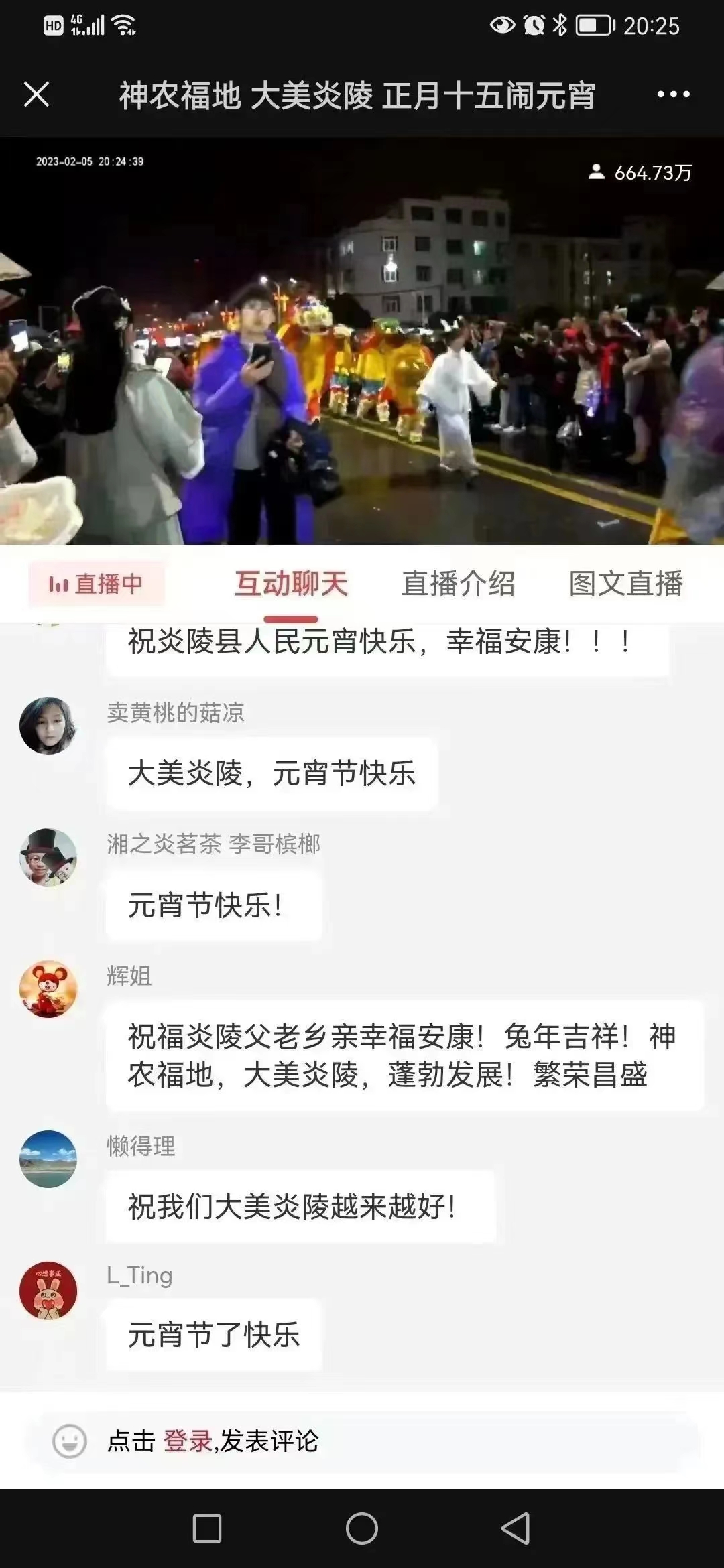Tap the 发表评论 comment field
This screenshot has height=1568, width=724.
(x=362, y=1441)
